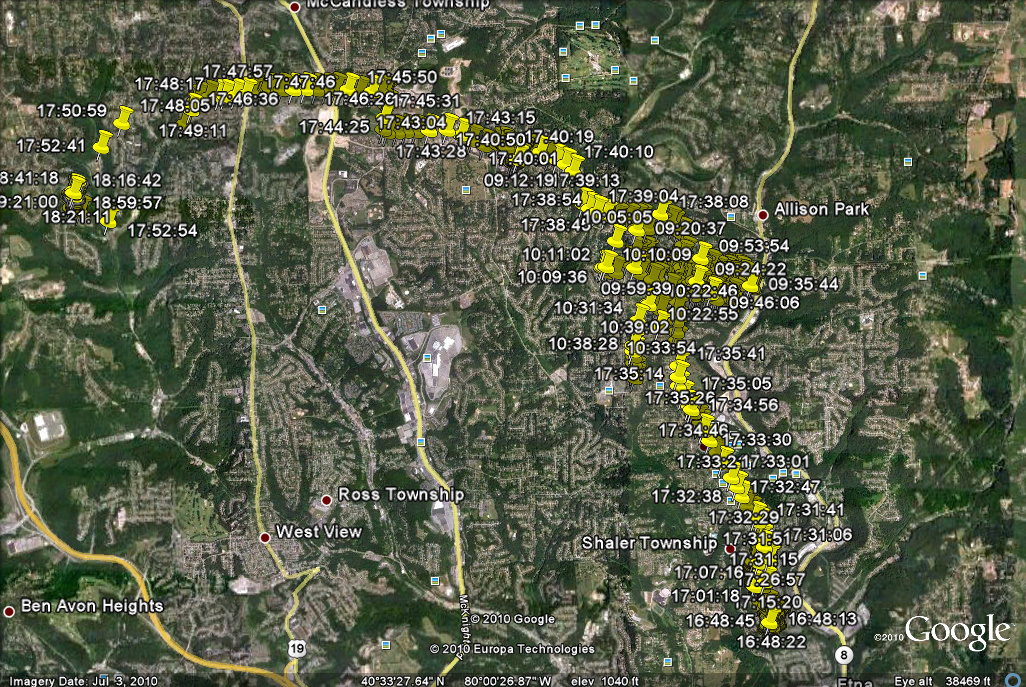This screenshot has width=1026, height=687.
Task: Tap the Shaler Township place marker
Action: [x=731, y=549]
